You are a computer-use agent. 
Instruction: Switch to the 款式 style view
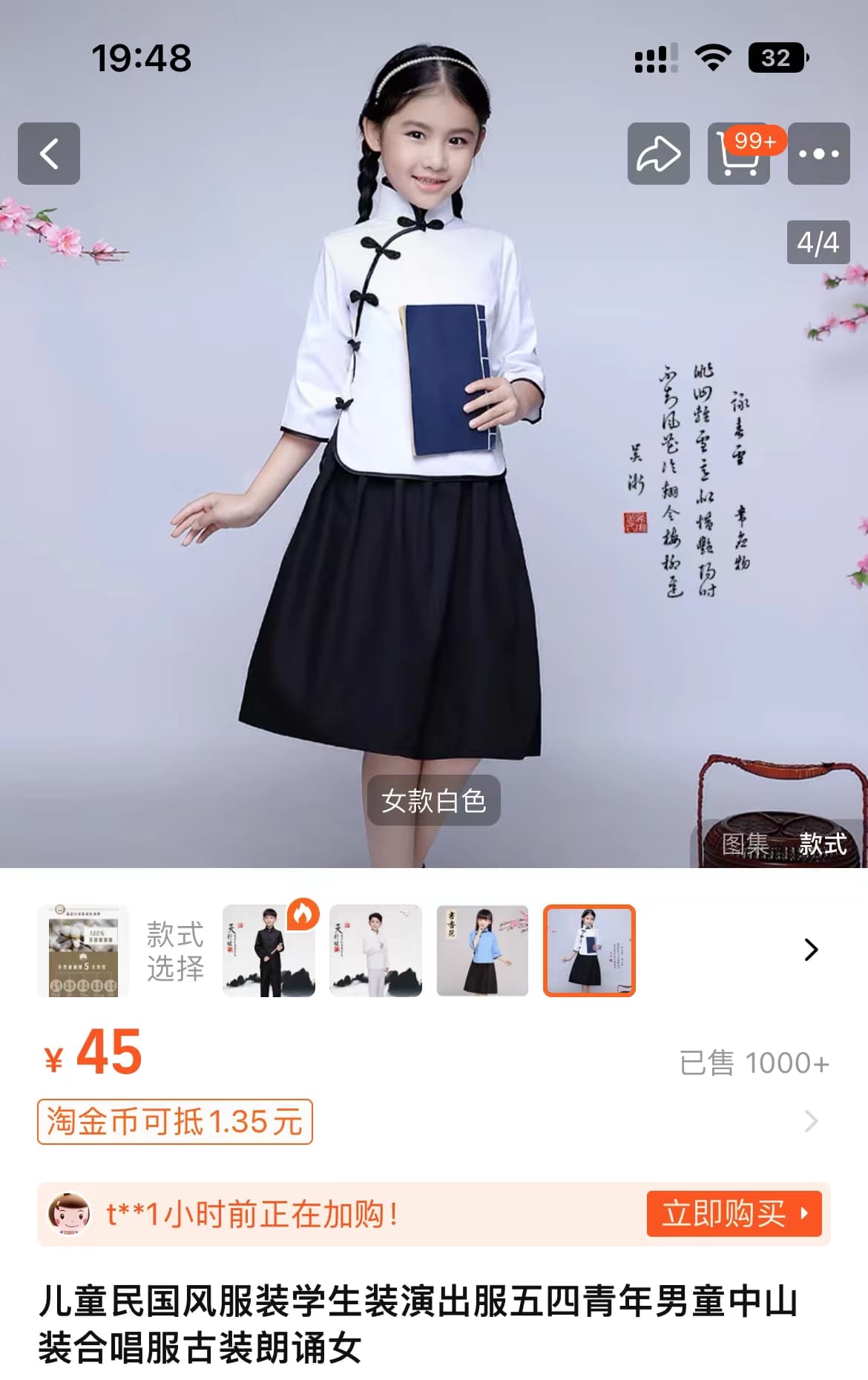point(823,844)
